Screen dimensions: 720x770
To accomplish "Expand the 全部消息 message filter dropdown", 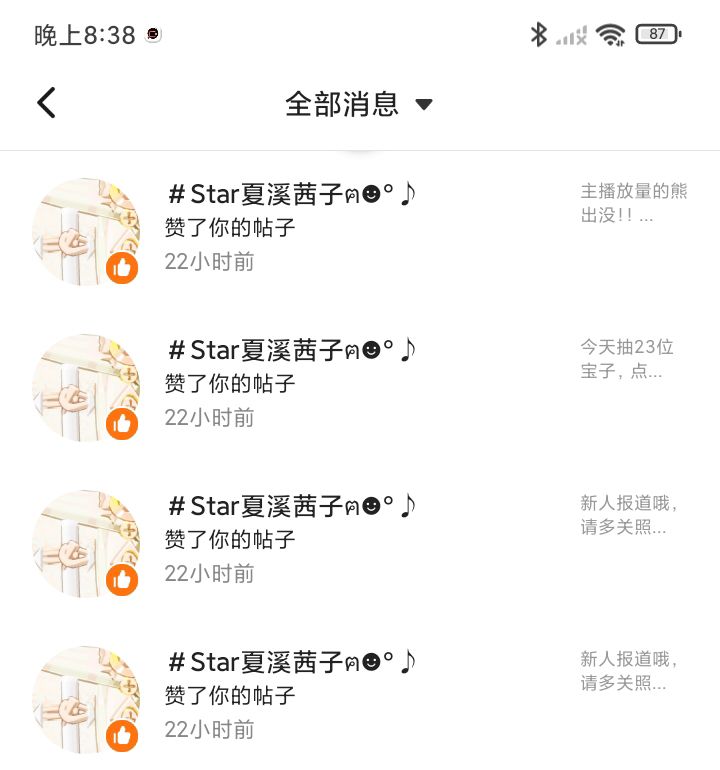I will pyautogui.click(x=359, y=104).
